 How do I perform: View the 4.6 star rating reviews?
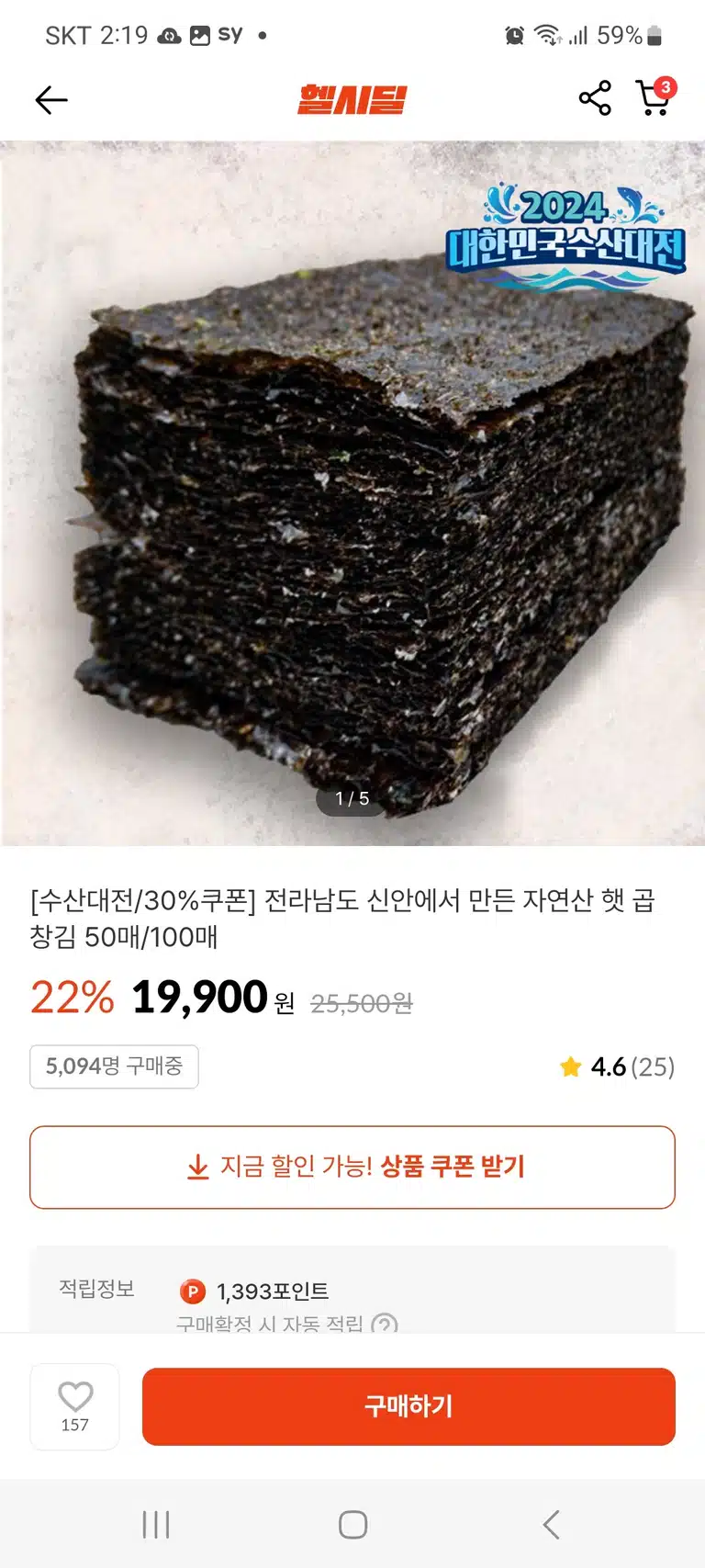(x=617, y=1066)
